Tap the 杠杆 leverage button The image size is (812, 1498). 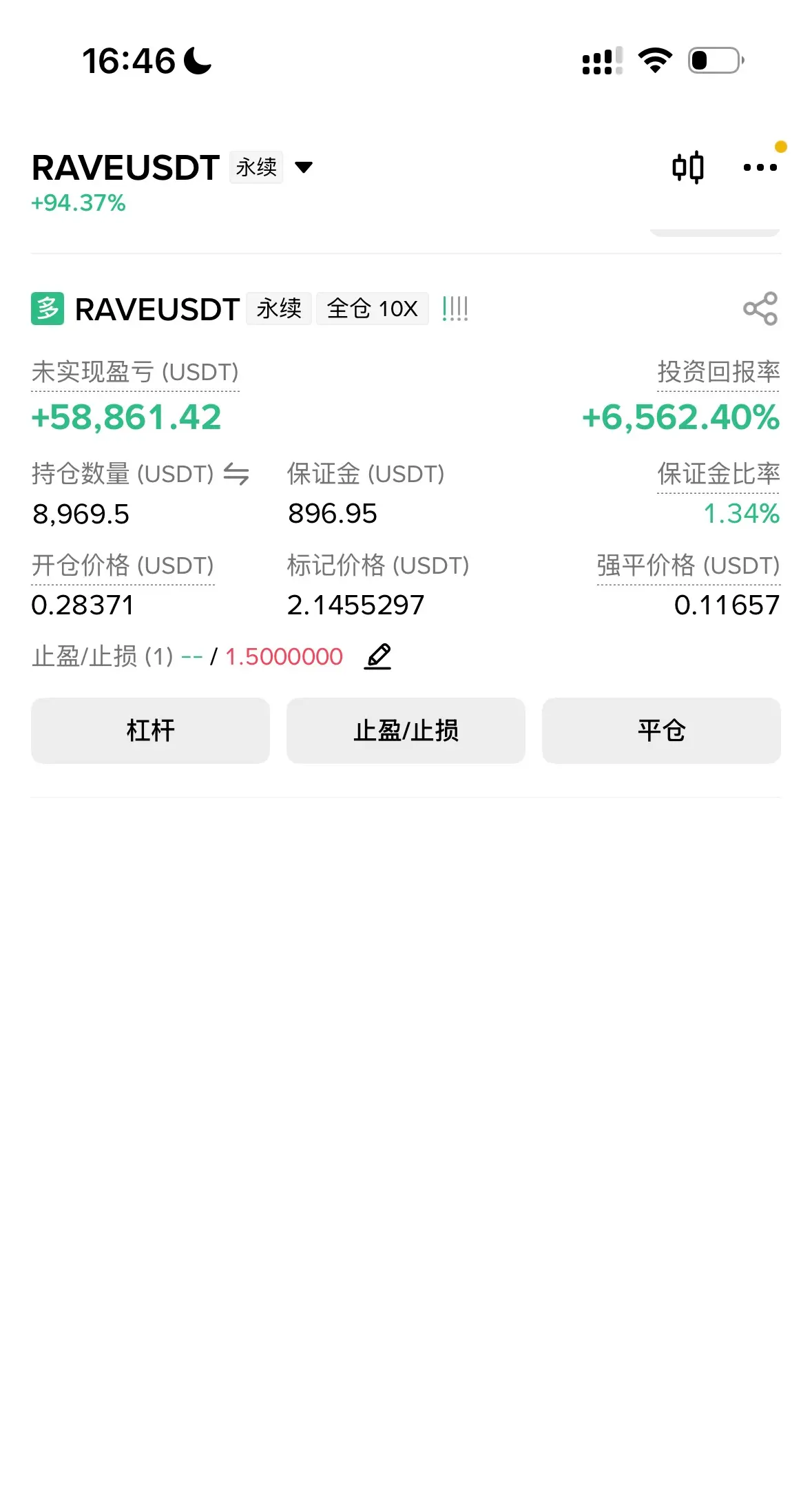(x=150, y=730)
